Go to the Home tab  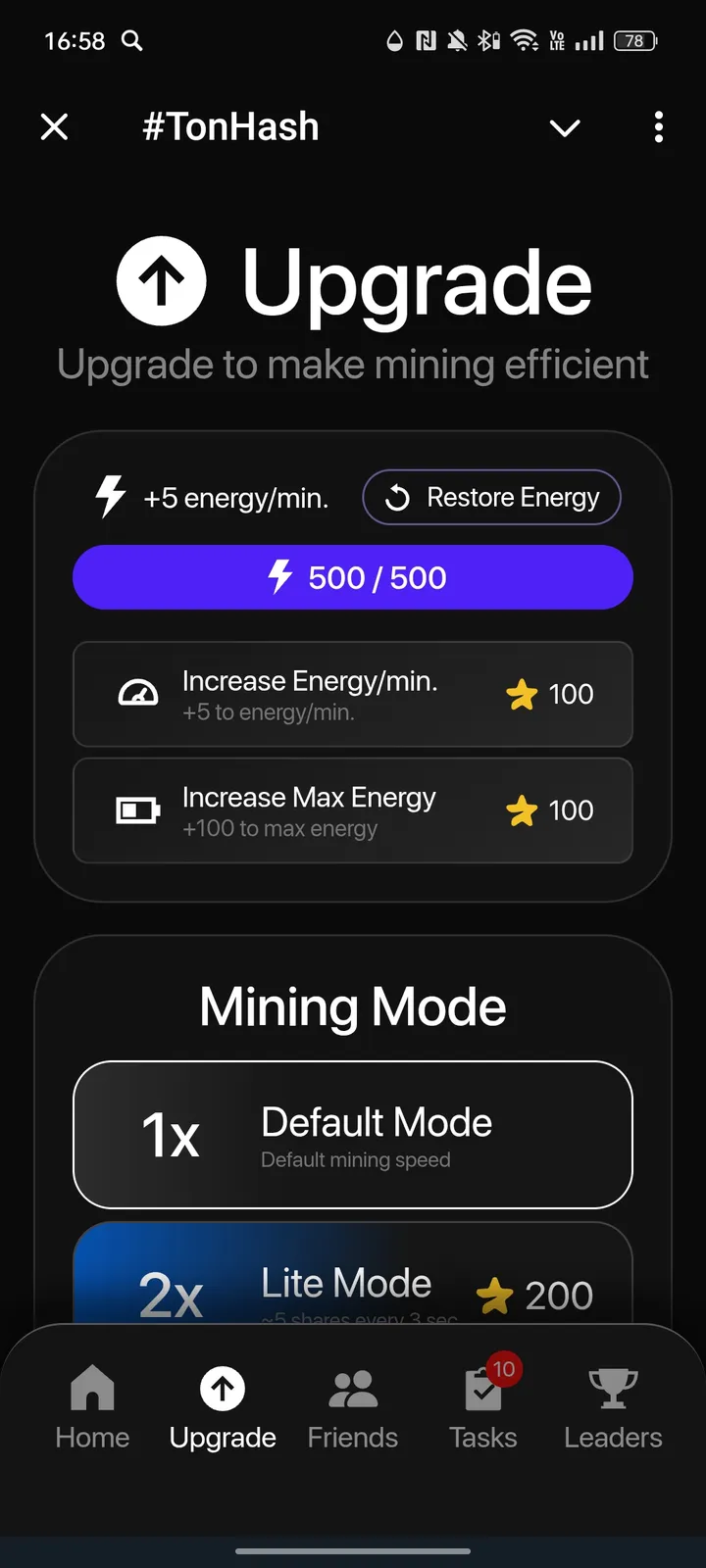(x=93, y=1407)
